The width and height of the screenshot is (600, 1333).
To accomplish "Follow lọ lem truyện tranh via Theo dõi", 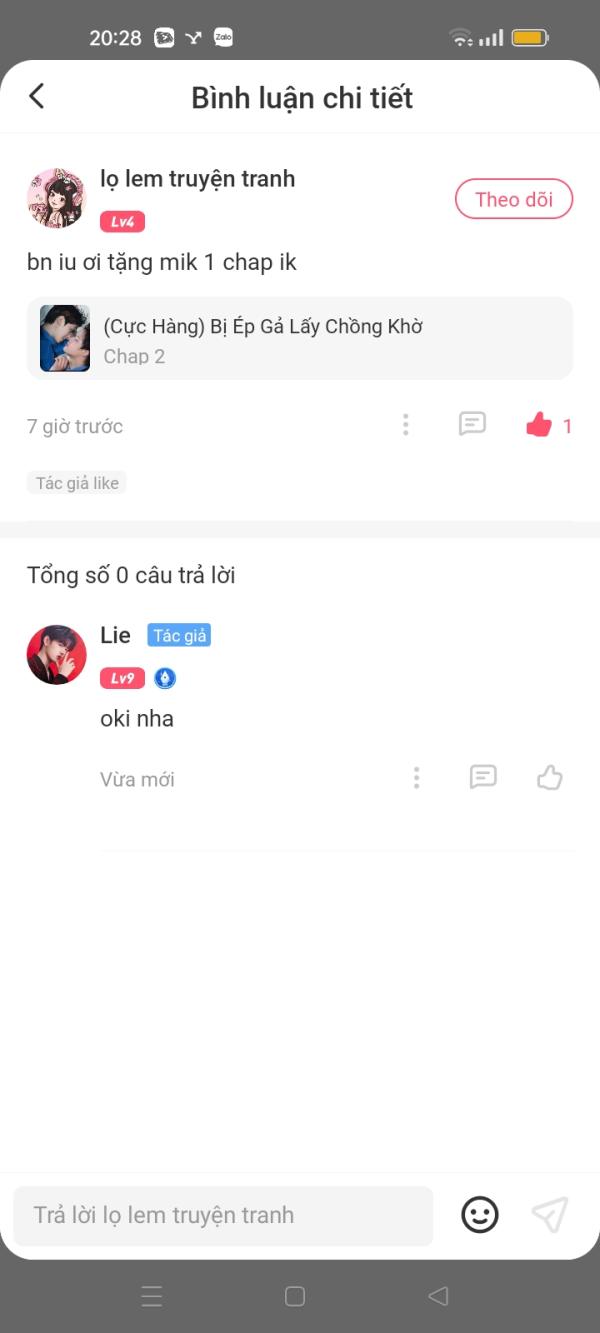I will 513,199.
